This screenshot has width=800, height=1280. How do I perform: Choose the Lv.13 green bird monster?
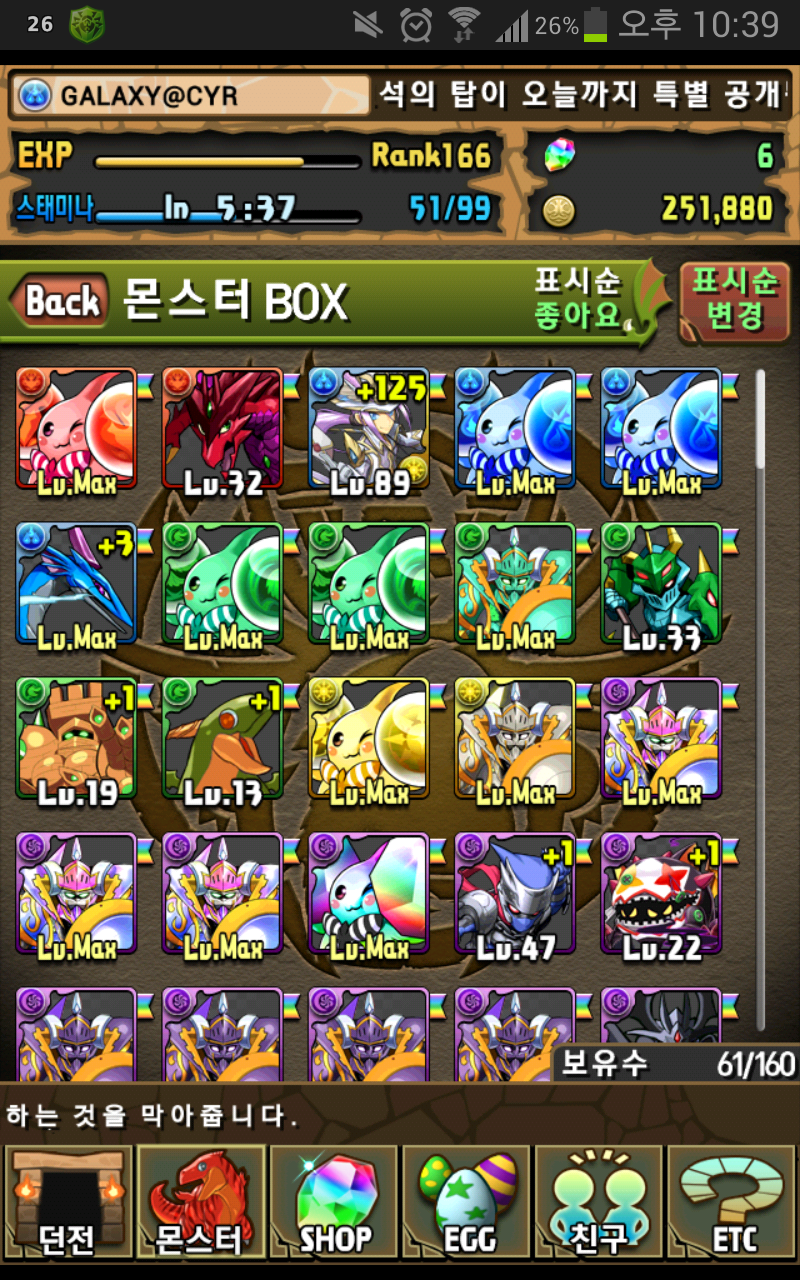[x=222, y=740]
